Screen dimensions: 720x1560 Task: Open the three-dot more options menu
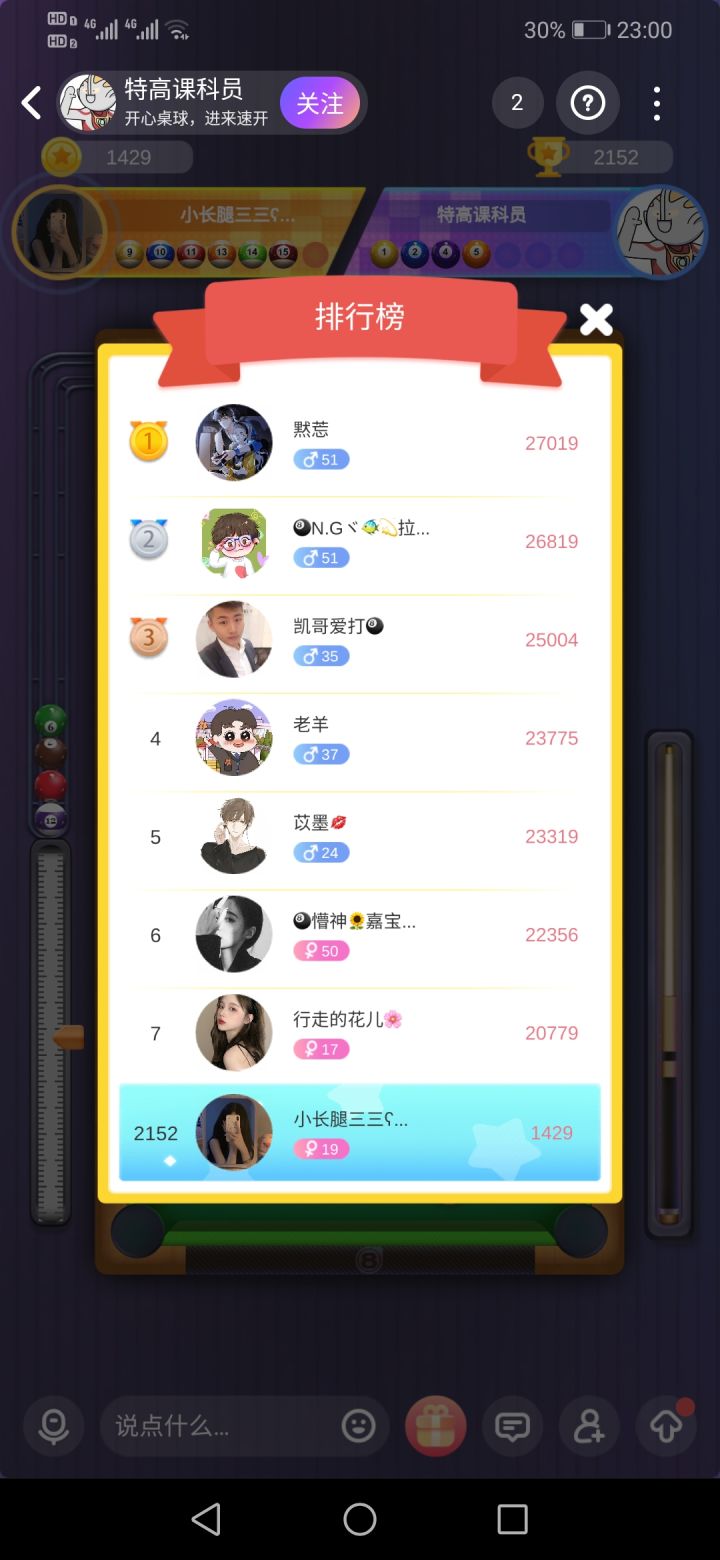656,103
